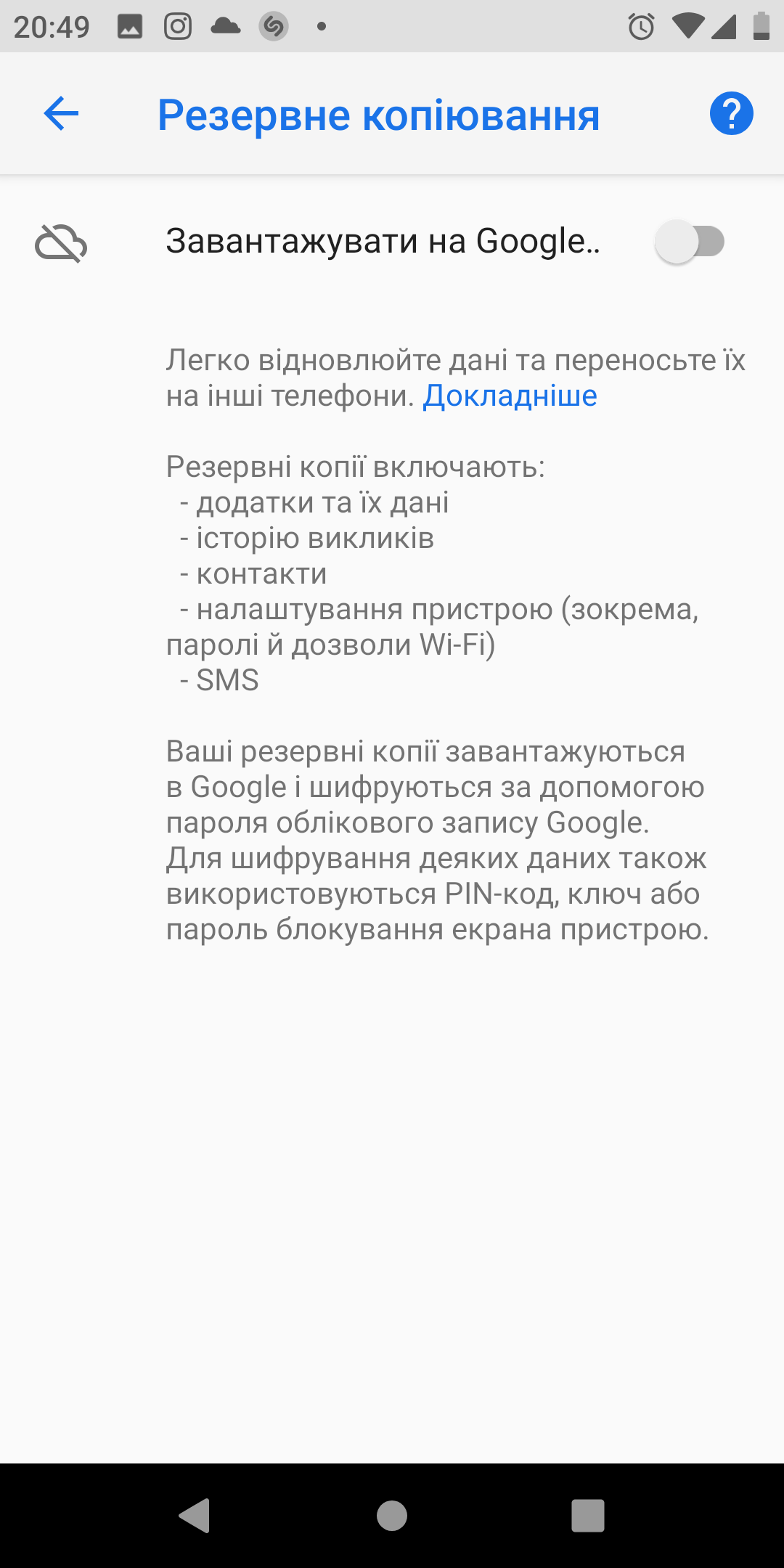Image resolution: width=784 pixels, height=1568 pixels.
Task: Open the help question mark icon
Action: click(731, 114)
